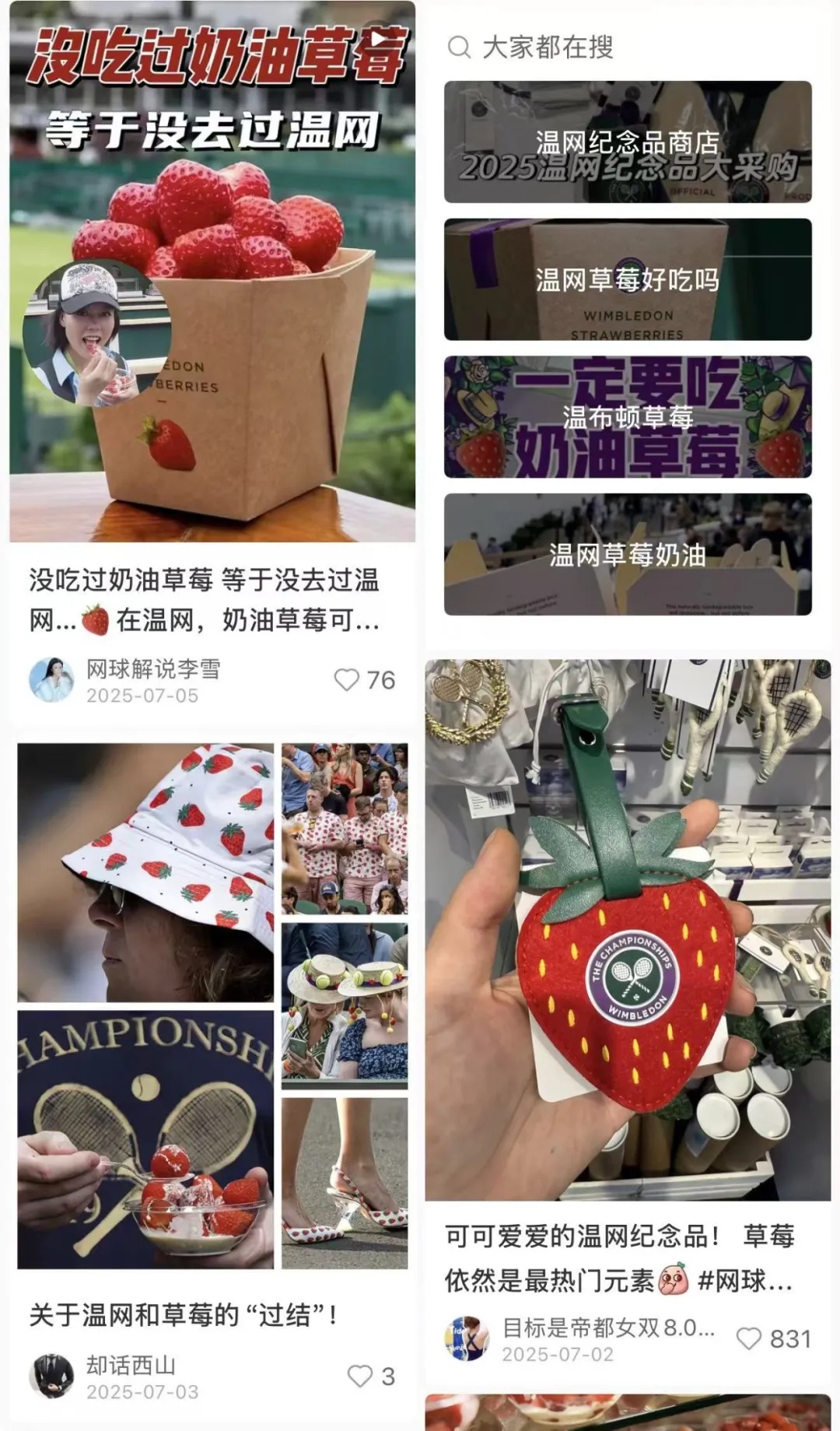Like the 可可爱爱的温网纪念品 post

[x=749, y=1338]
